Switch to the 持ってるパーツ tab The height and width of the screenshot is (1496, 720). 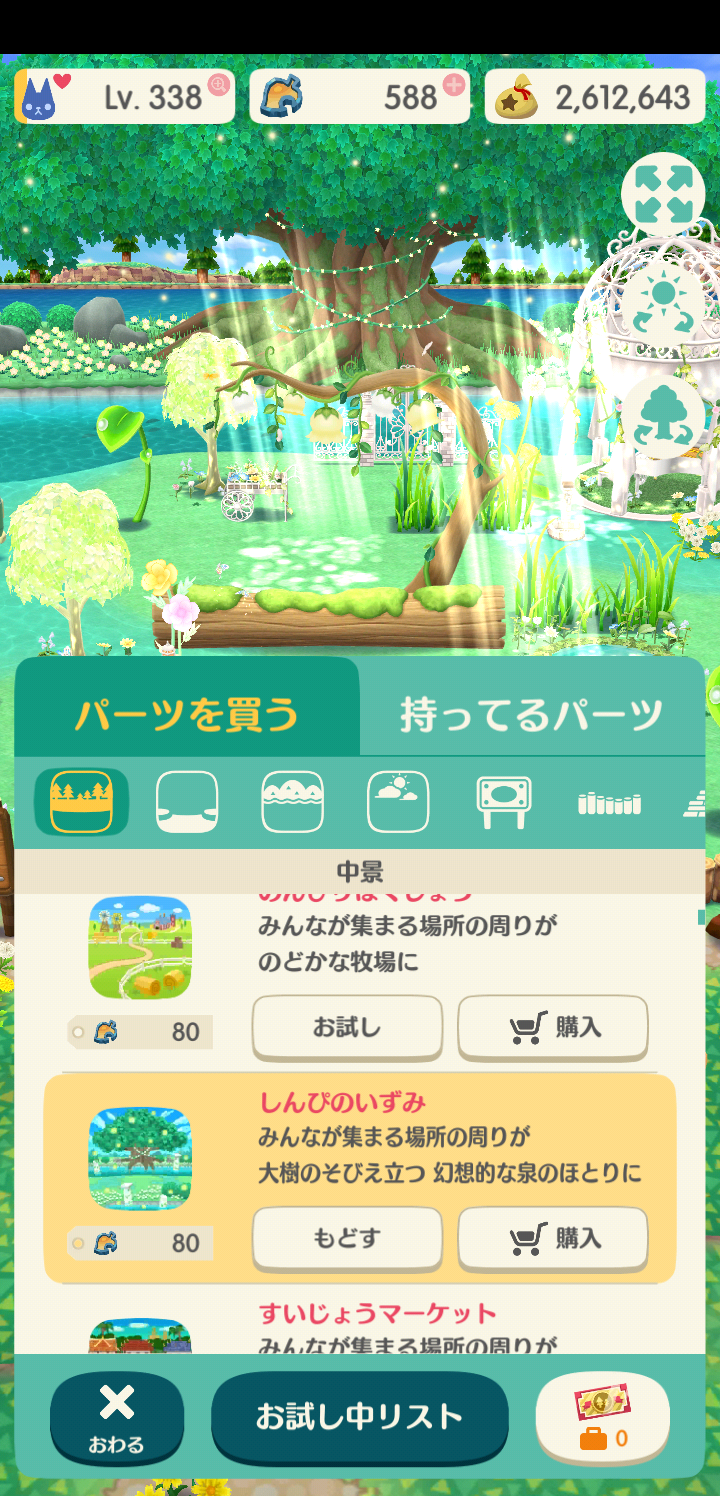531,713
